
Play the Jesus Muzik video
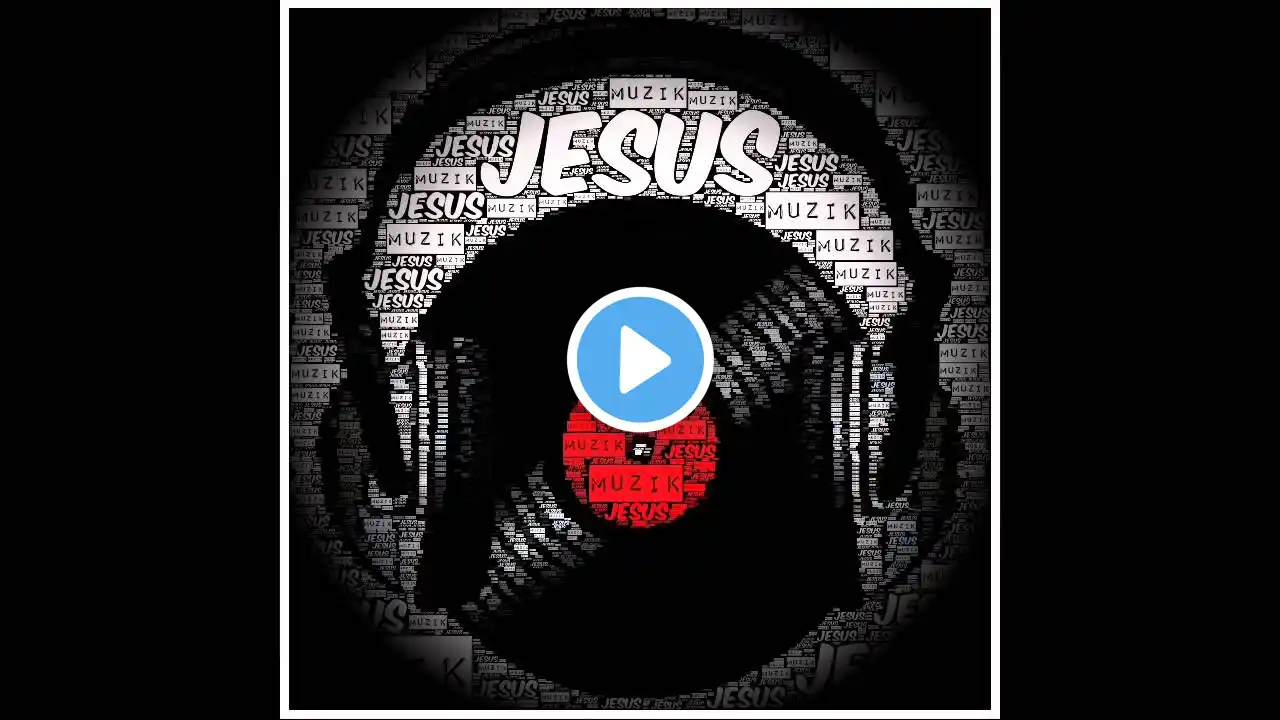640,360
